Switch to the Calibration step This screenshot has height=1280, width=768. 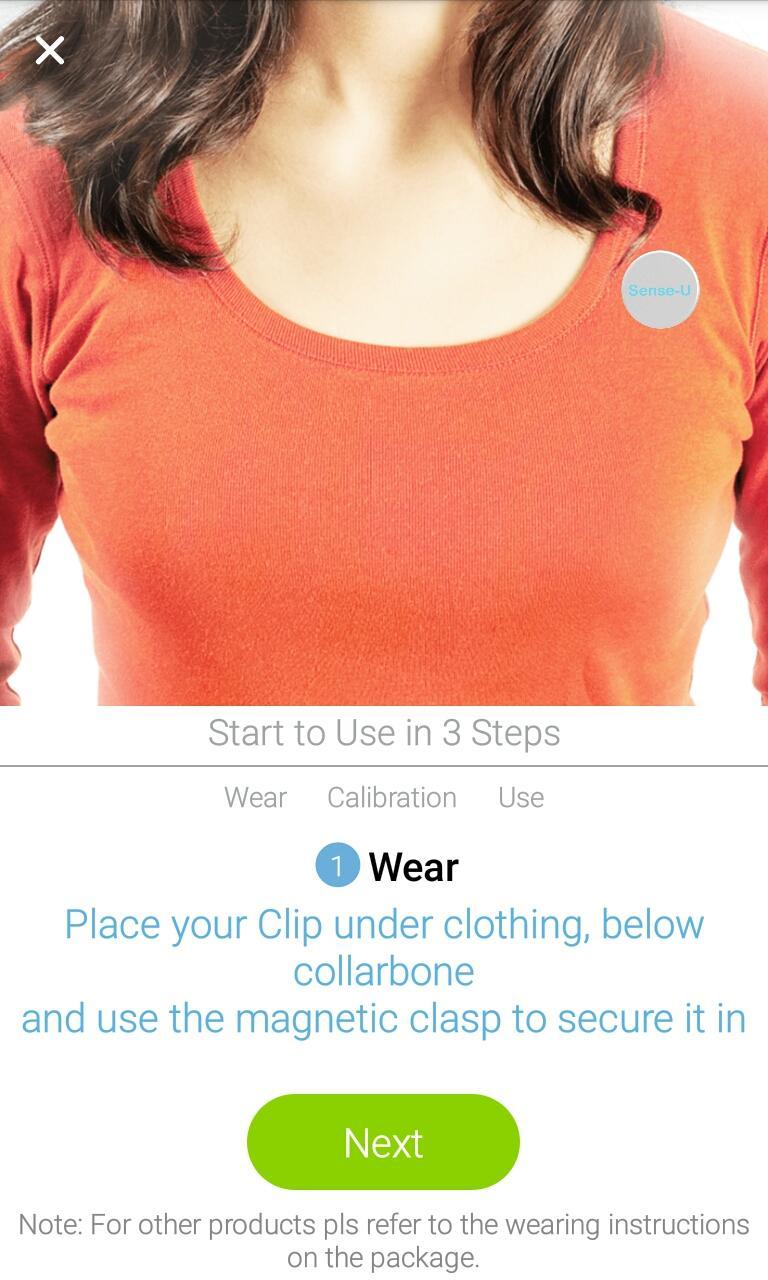pyautogui.click(x=391, y=797)
